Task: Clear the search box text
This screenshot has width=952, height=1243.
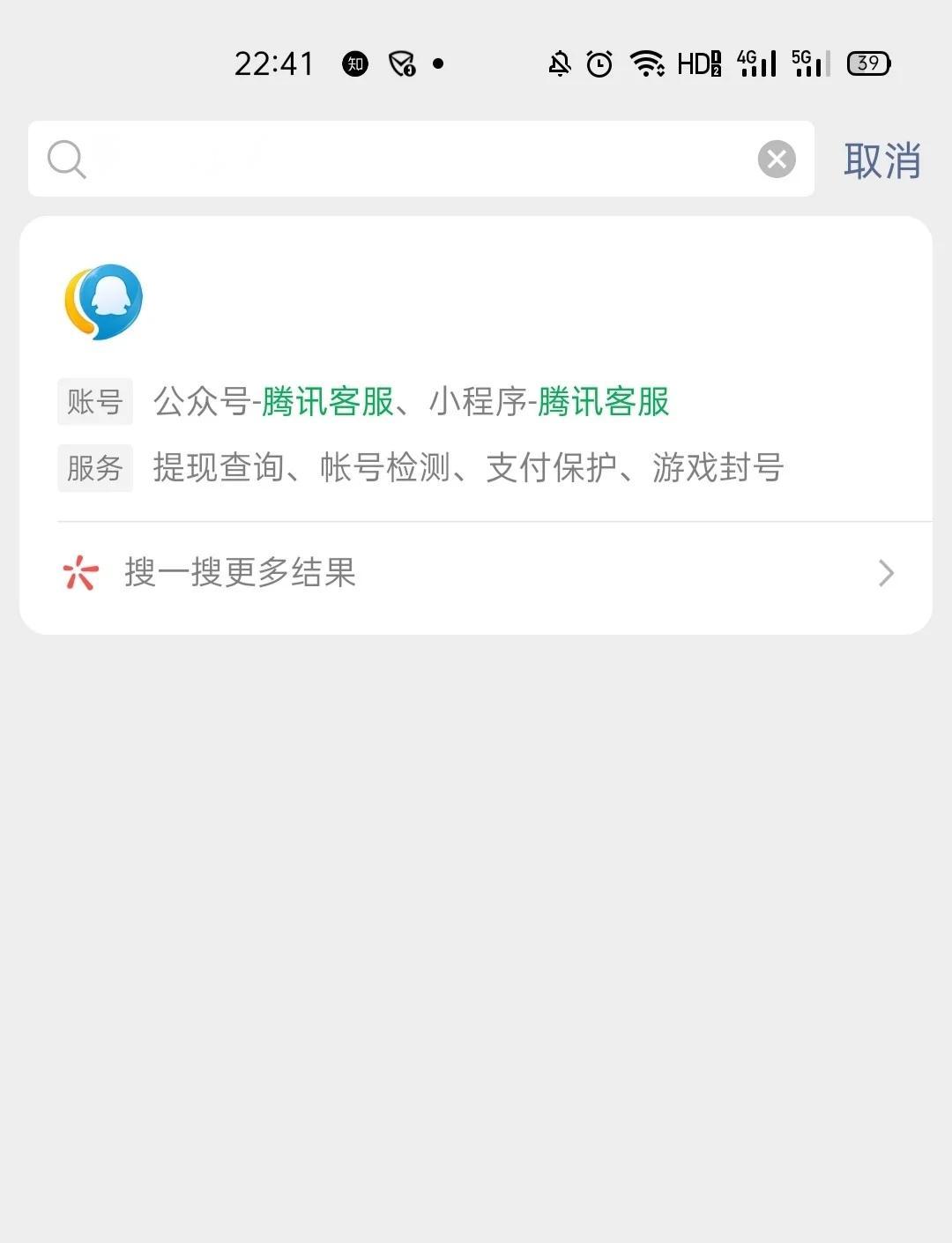Action: pyautogui.click(x=777, y=160)
